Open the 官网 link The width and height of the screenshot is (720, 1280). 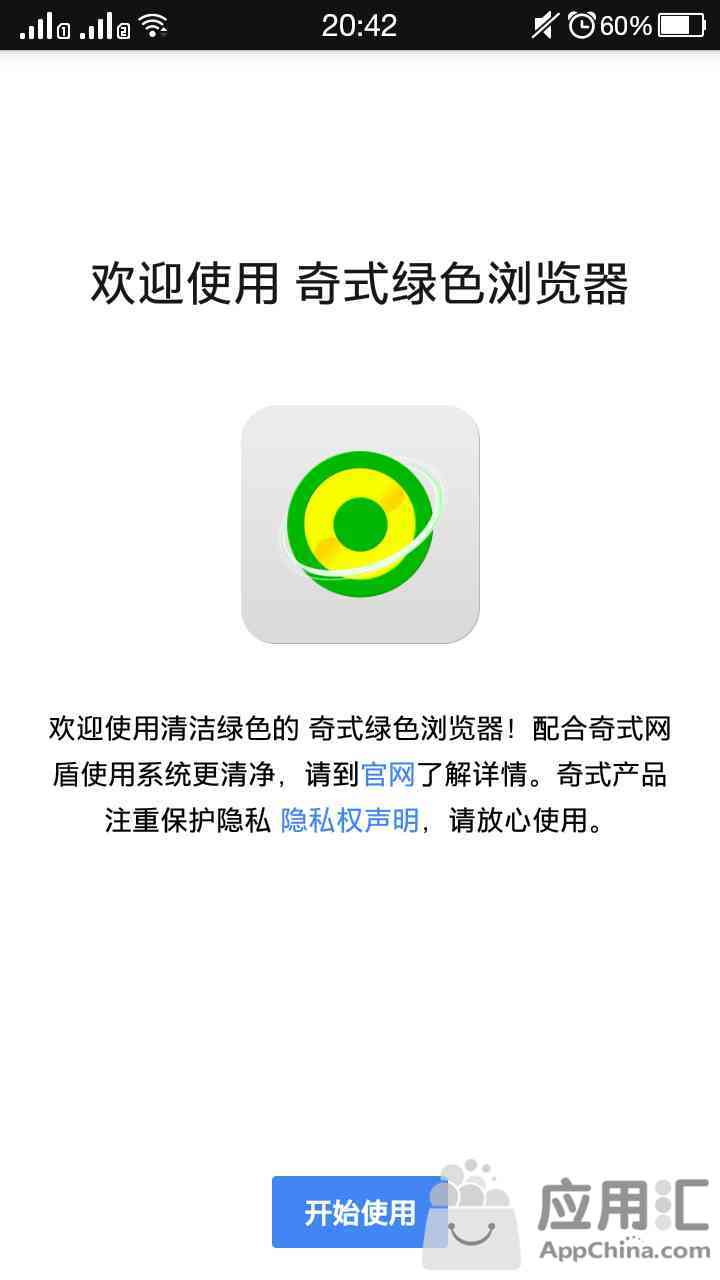(388, 775)
